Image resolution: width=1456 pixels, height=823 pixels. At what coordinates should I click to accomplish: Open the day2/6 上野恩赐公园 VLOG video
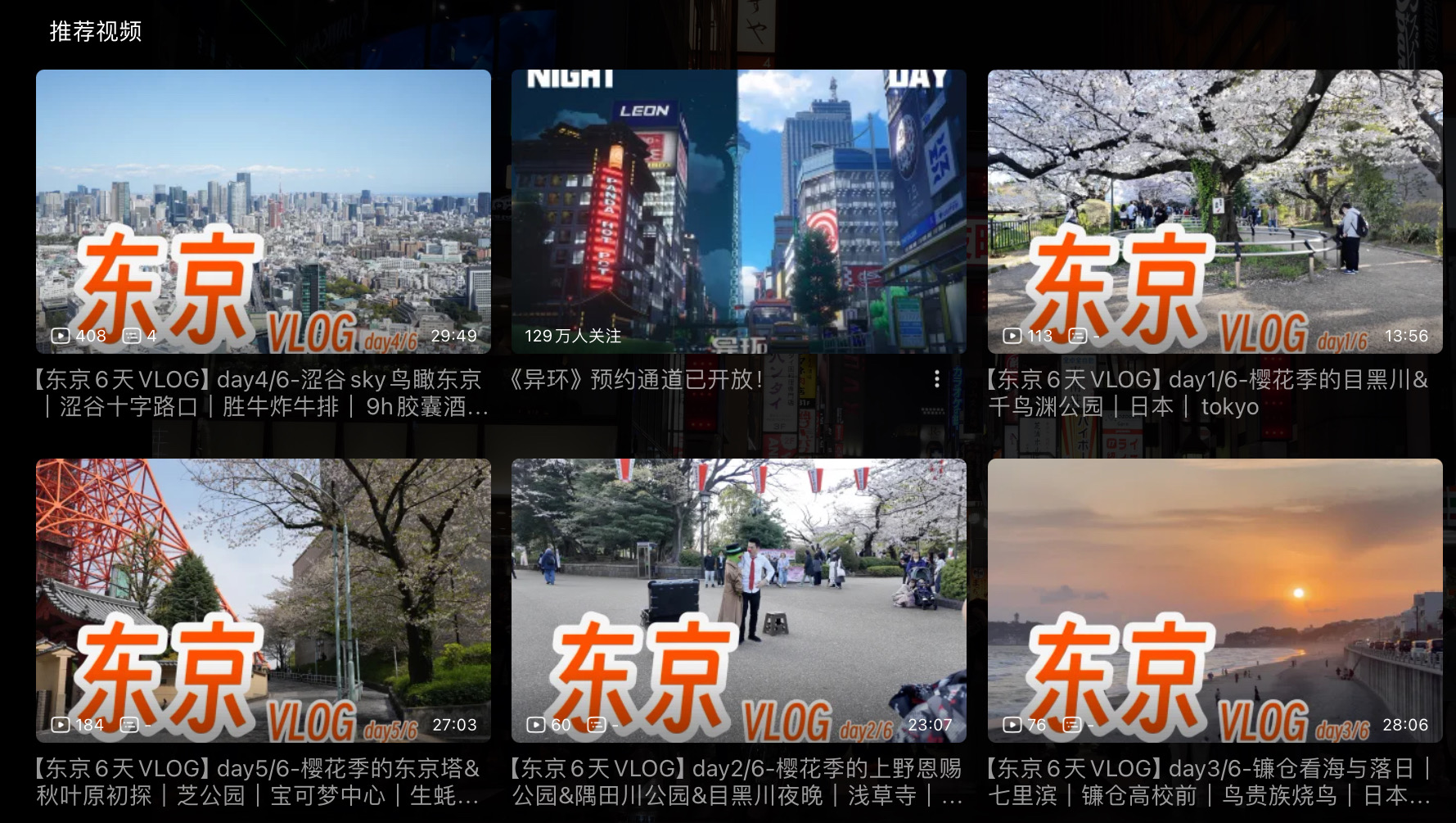738,600
